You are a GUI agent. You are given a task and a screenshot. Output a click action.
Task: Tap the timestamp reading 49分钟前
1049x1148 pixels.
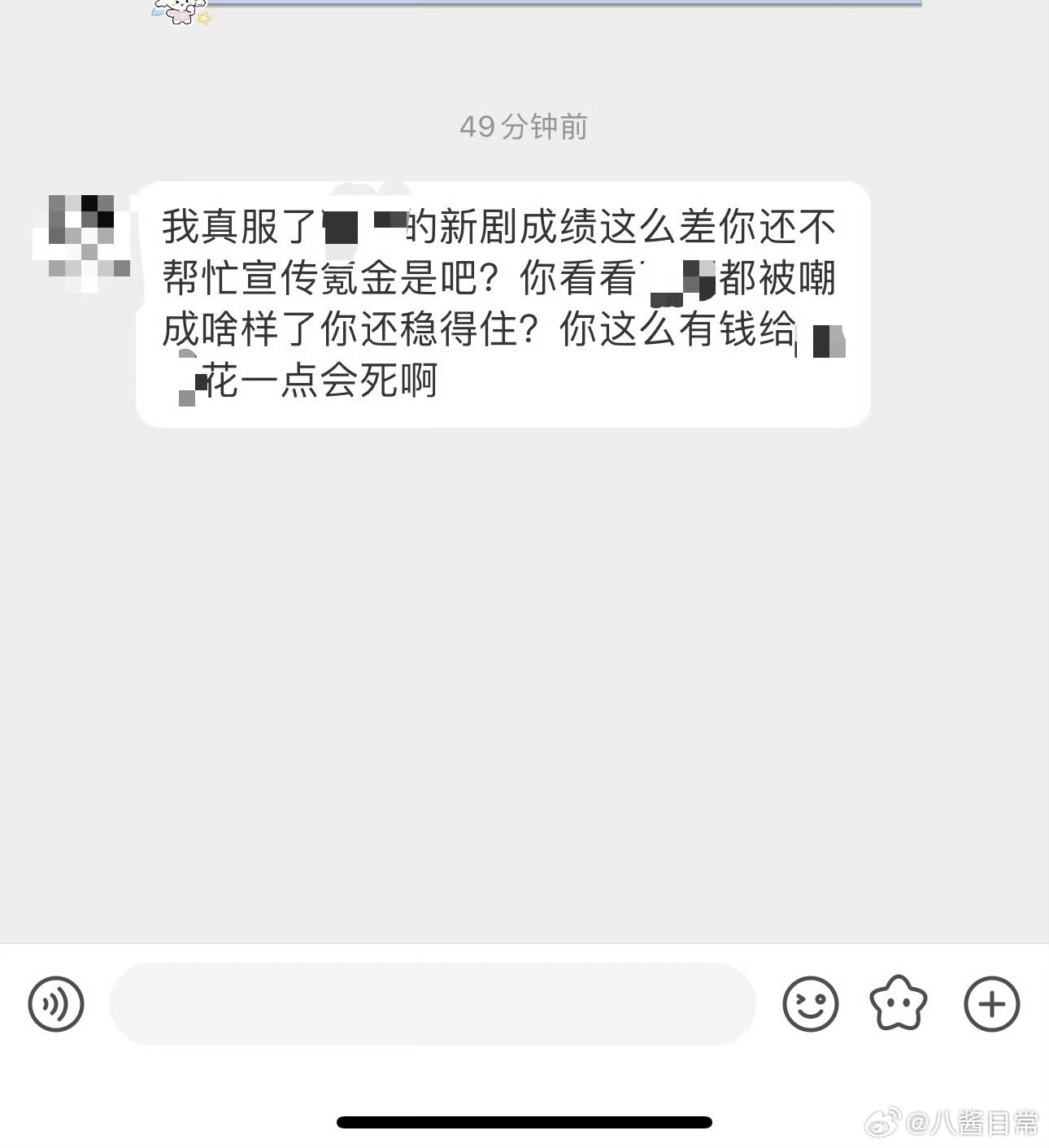click(x=524, y=124)
